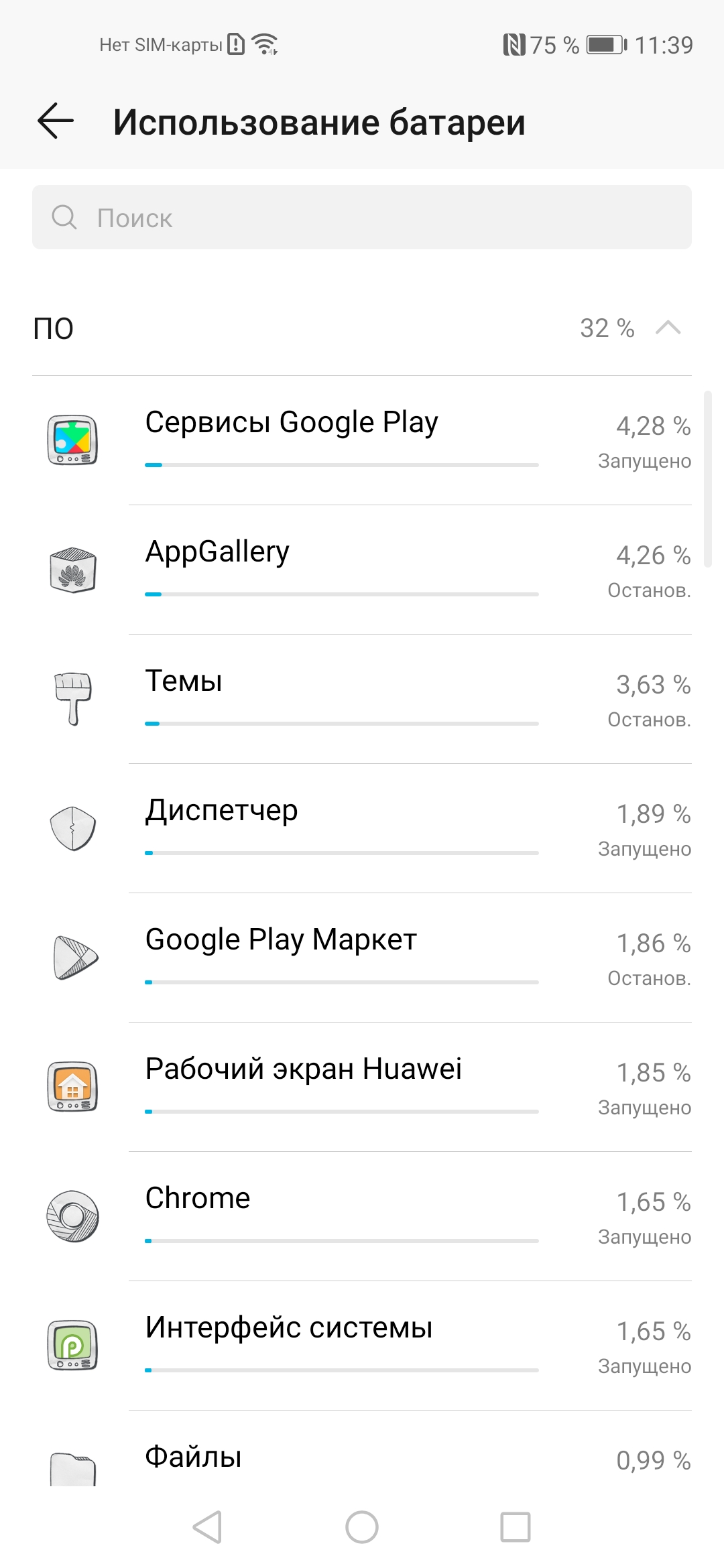Open Интерфейс системы battery details

click(x=362, y=1346)
